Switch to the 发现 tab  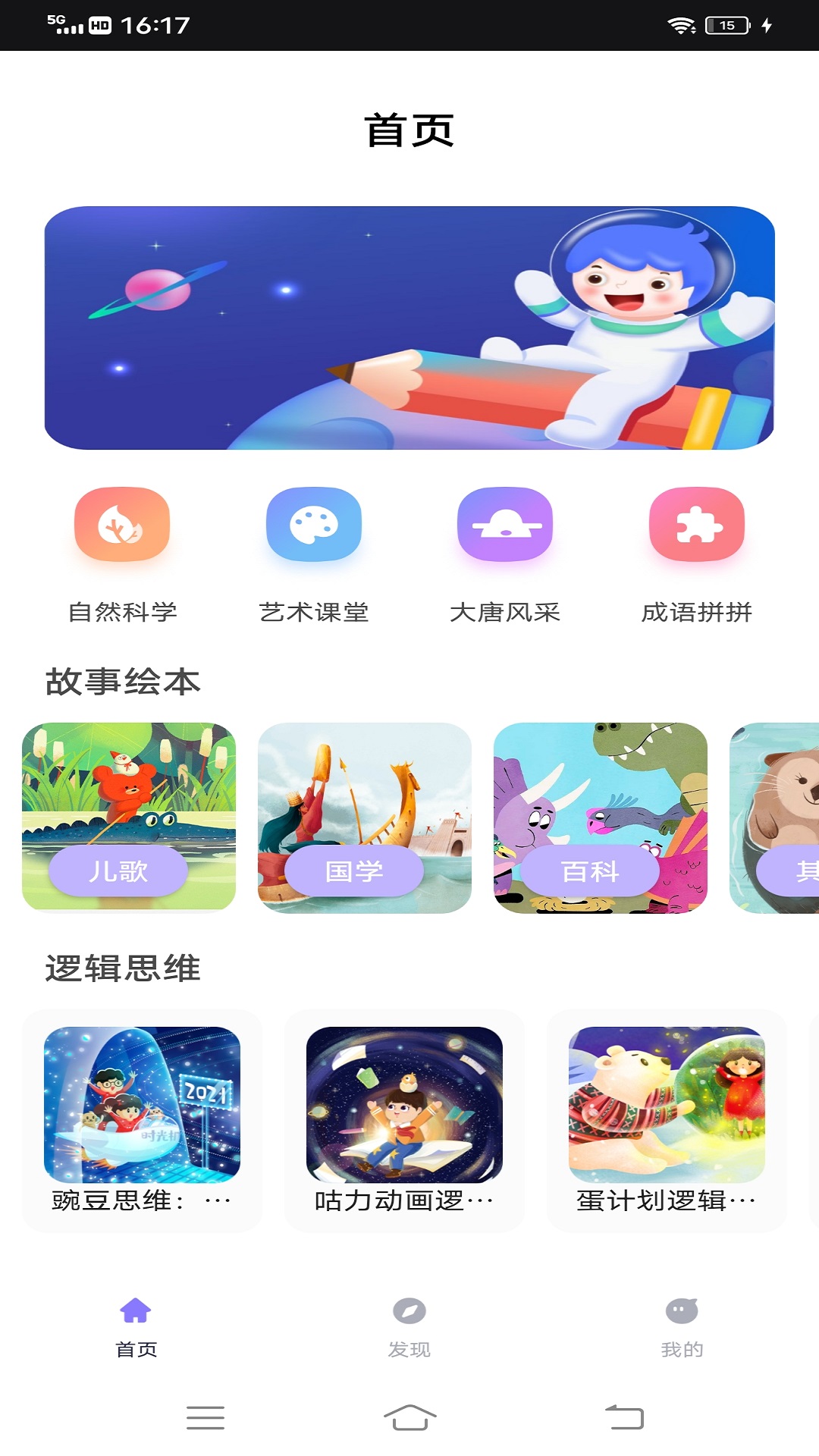coord(409,1328)
